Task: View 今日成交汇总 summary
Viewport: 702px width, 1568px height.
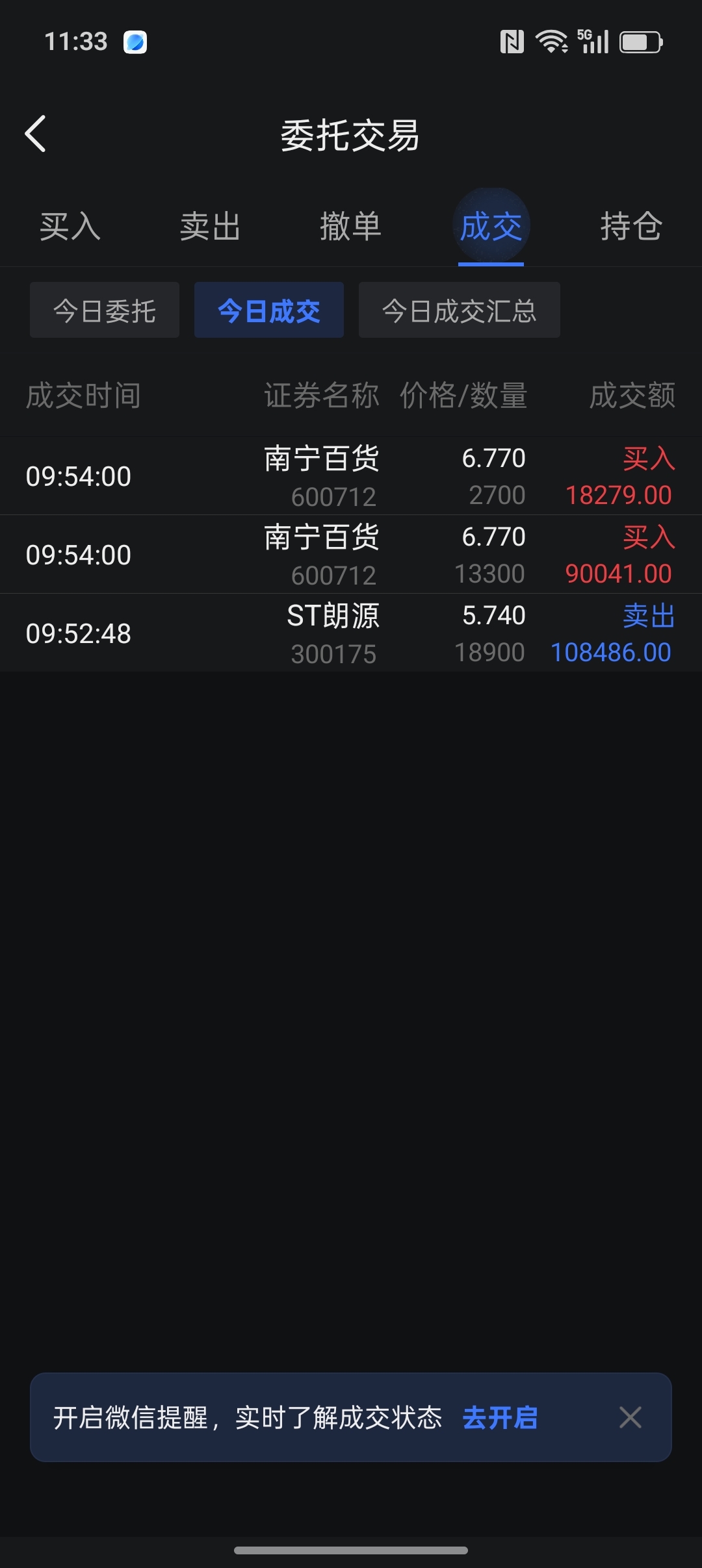Action: click(x=460, y=310)
